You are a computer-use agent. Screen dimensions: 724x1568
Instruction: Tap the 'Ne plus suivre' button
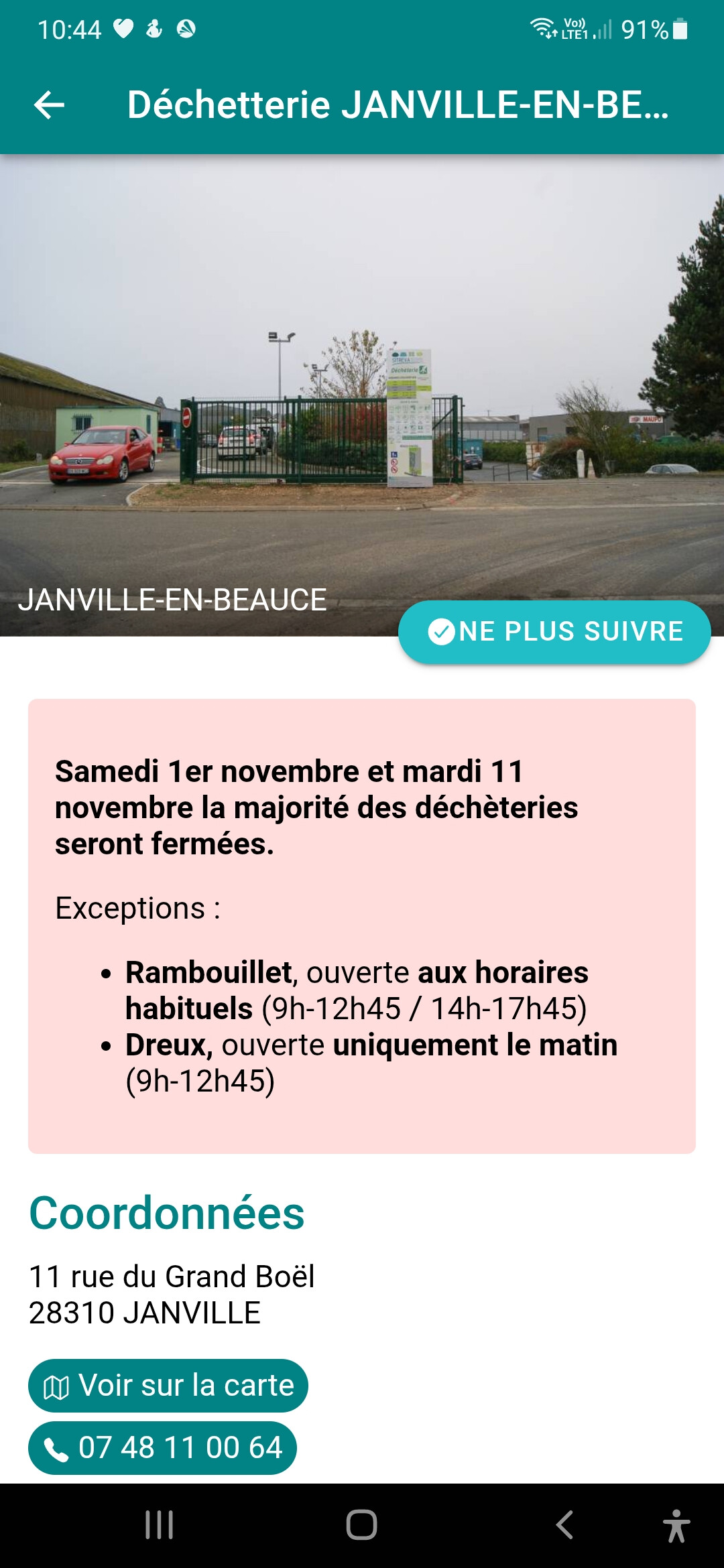(554, 631)
